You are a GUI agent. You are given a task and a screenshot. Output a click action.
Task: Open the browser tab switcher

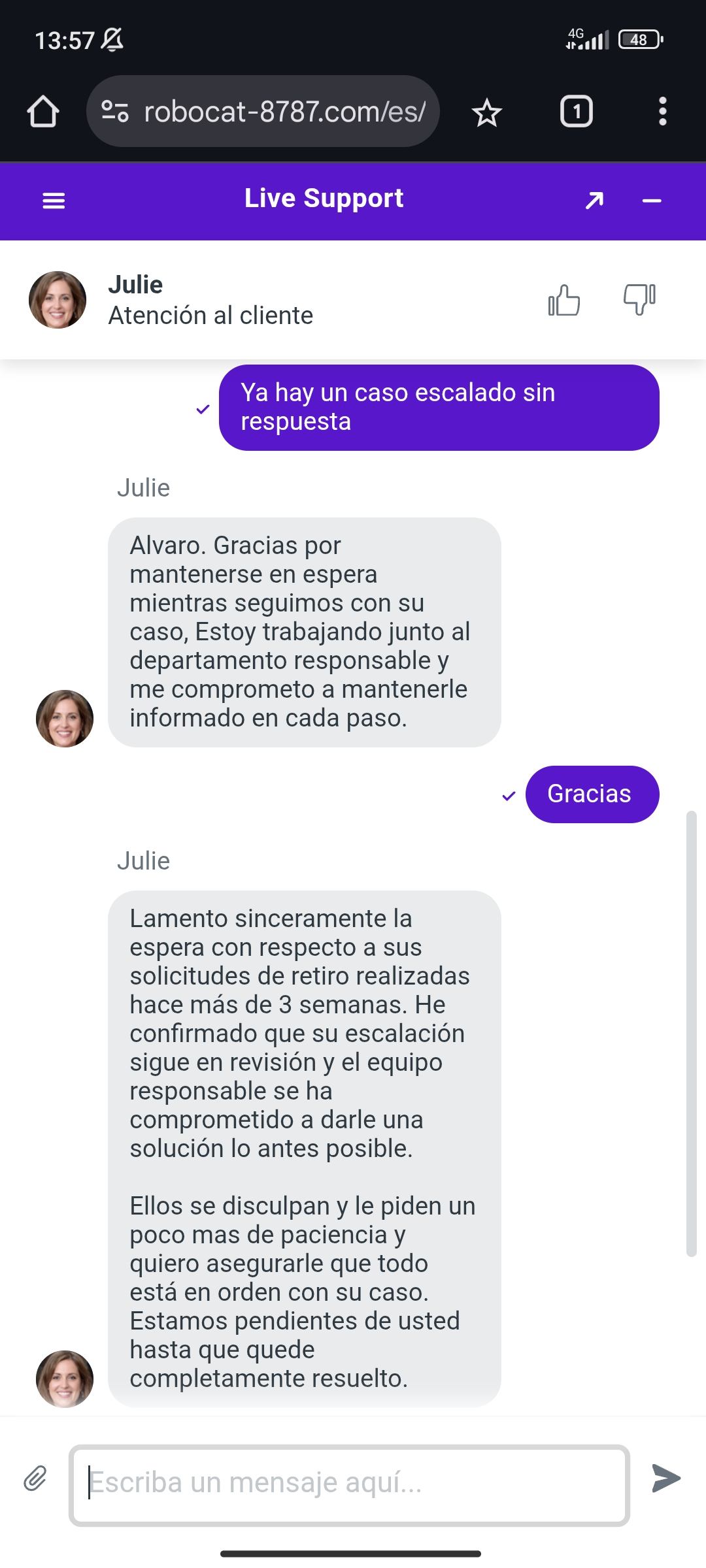[576, 112]
